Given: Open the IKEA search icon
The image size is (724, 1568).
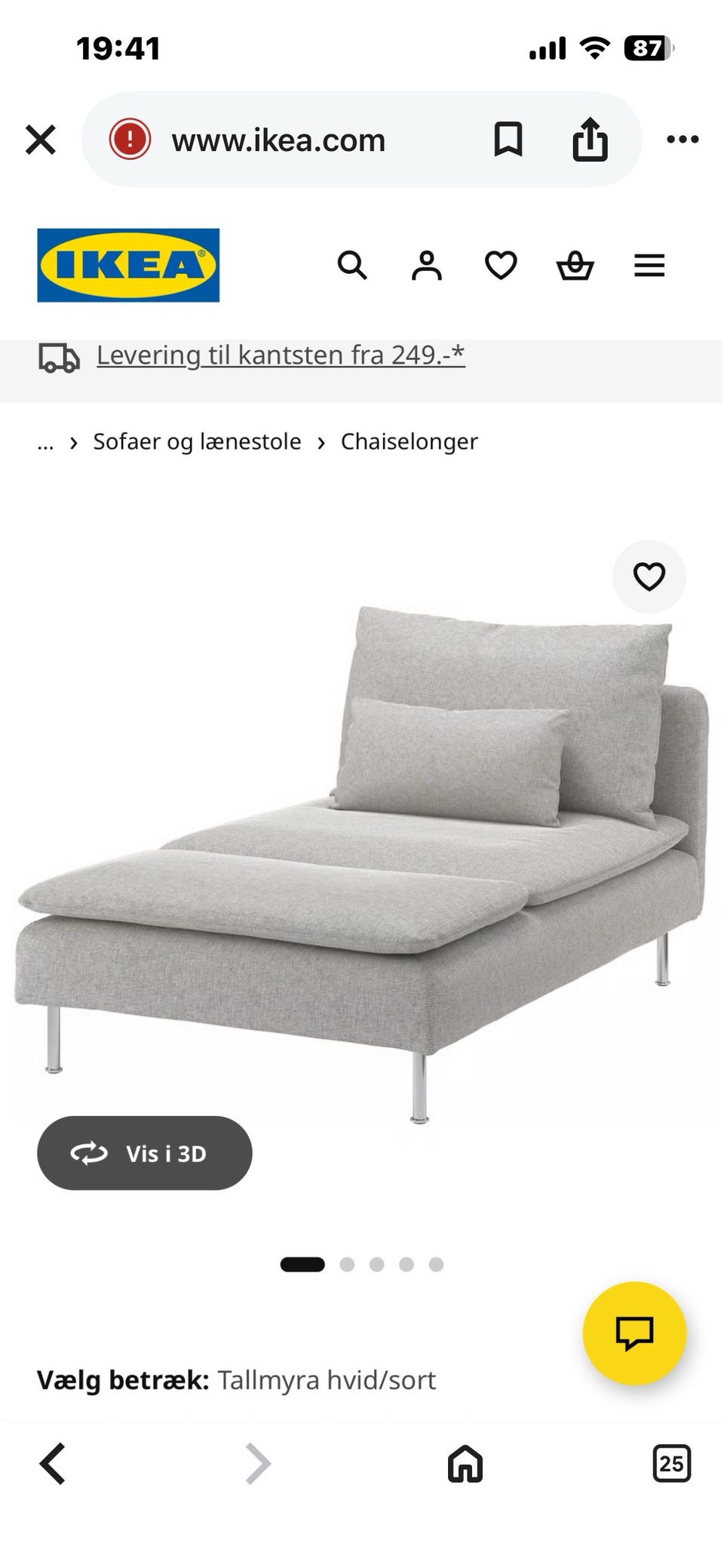Looking at the screenshot, I should (x=352, y=266).
